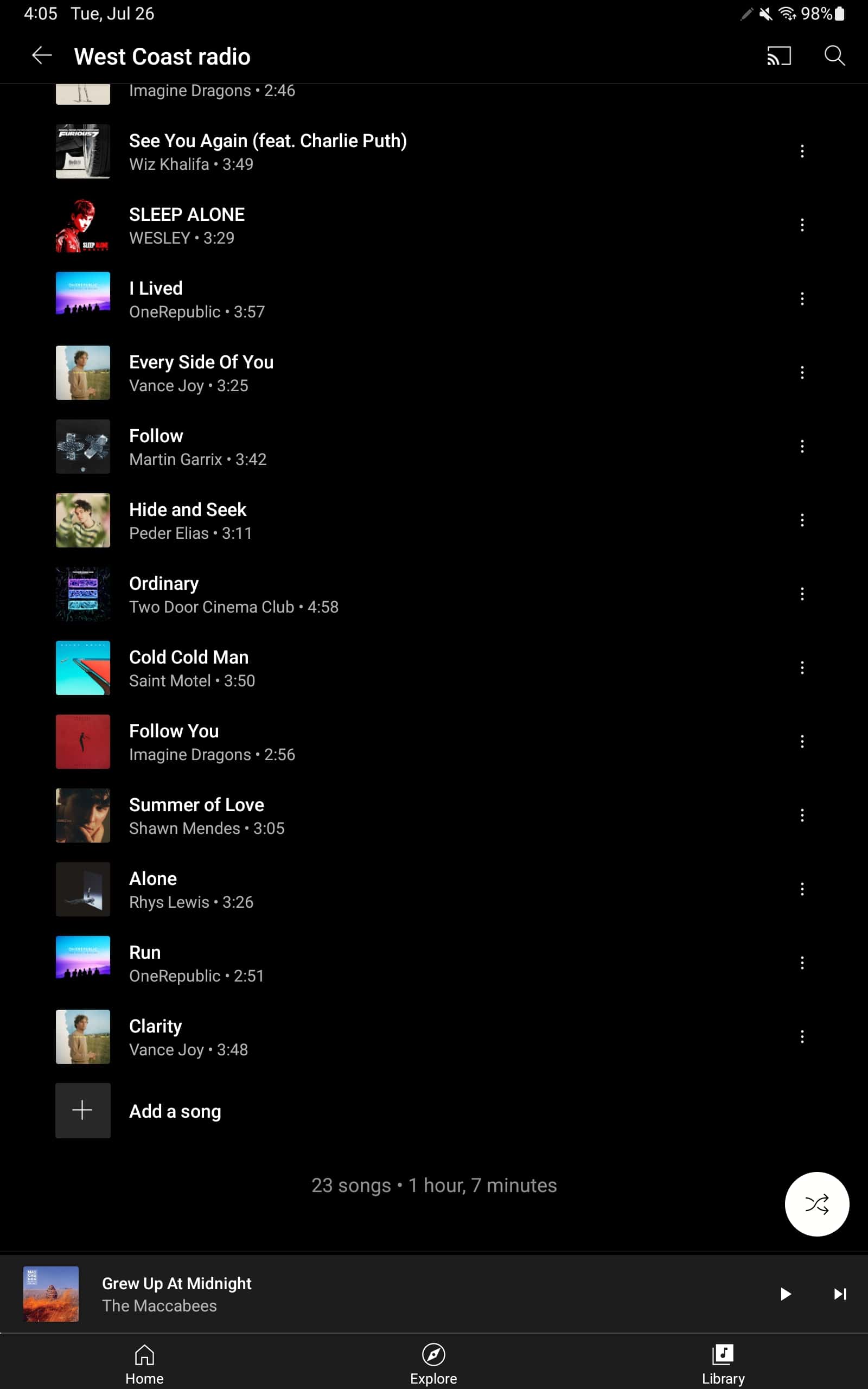The image size is (868, 1389).
Task: Open options menu for Follow You
Action: point(802,742)
